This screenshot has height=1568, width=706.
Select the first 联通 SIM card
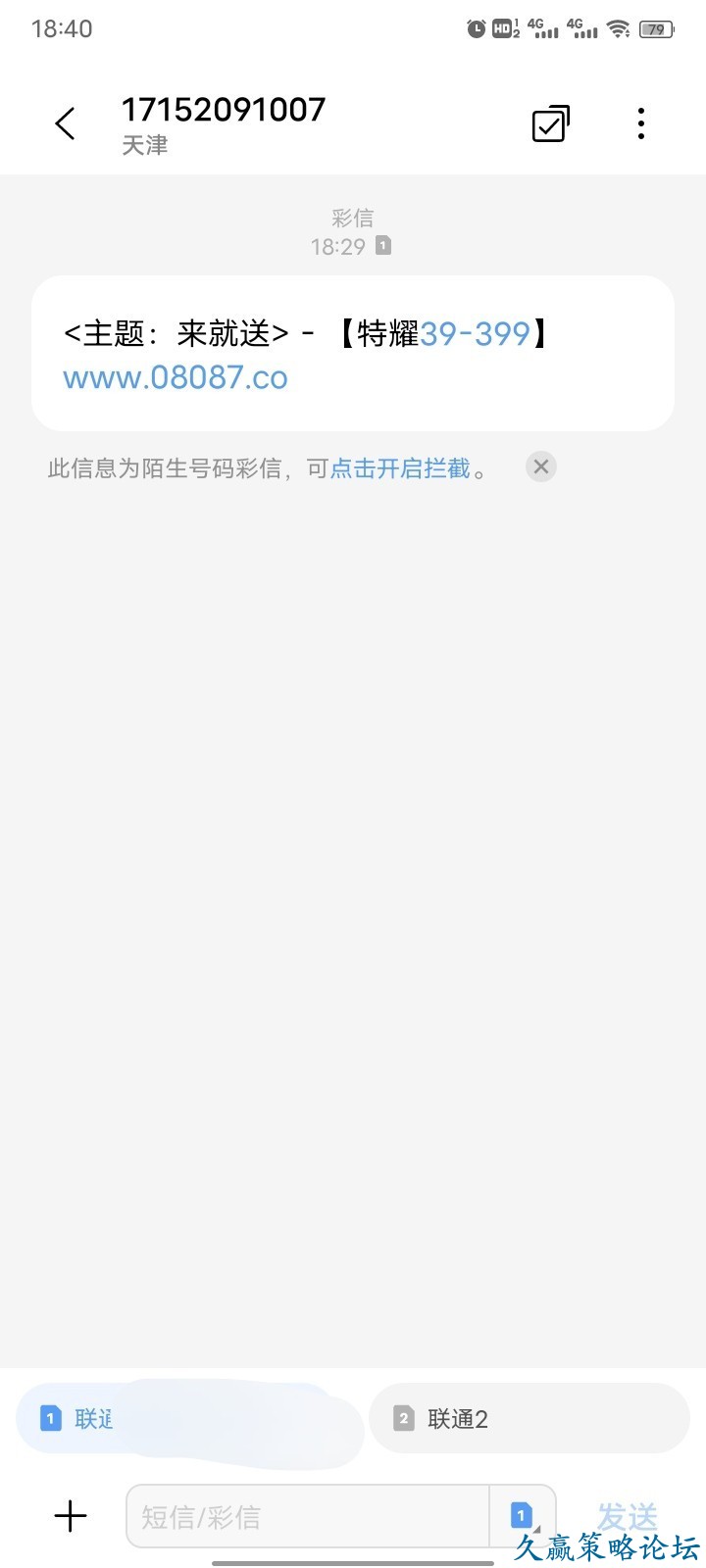coord(186,1418)
